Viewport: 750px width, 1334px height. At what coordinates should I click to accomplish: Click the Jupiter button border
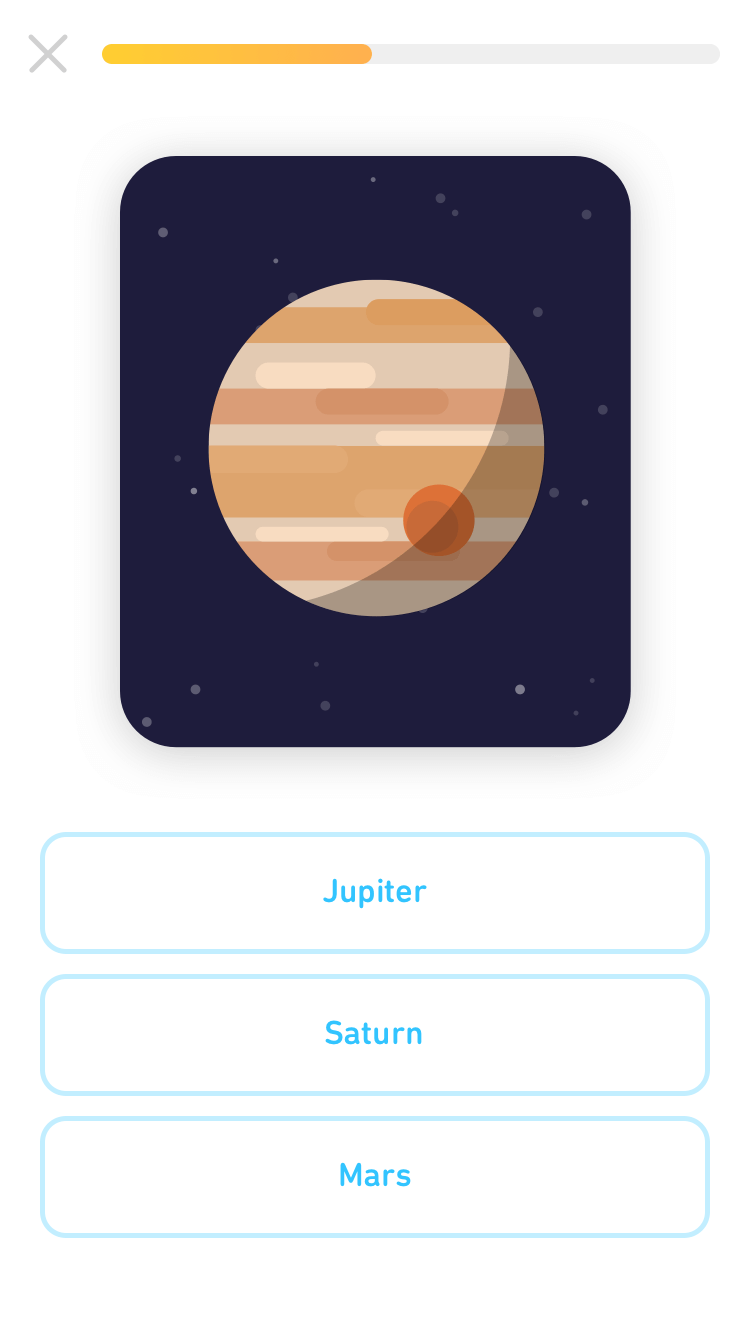coord(375,837)
